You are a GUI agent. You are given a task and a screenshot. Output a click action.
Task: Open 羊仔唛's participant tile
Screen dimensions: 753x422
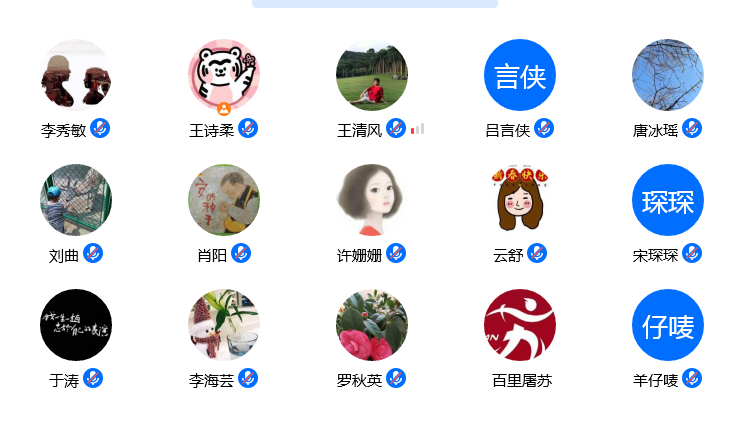click(668, 325)
